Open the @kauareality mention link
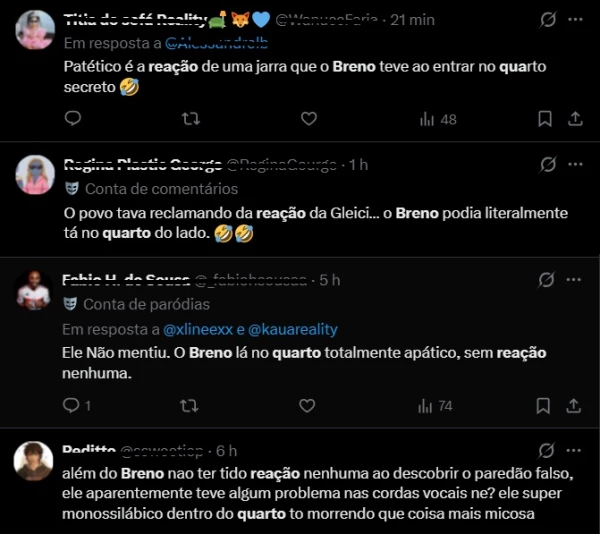Image resolution: width=600 pixels, height=534 pixels. tap(297, 329)
